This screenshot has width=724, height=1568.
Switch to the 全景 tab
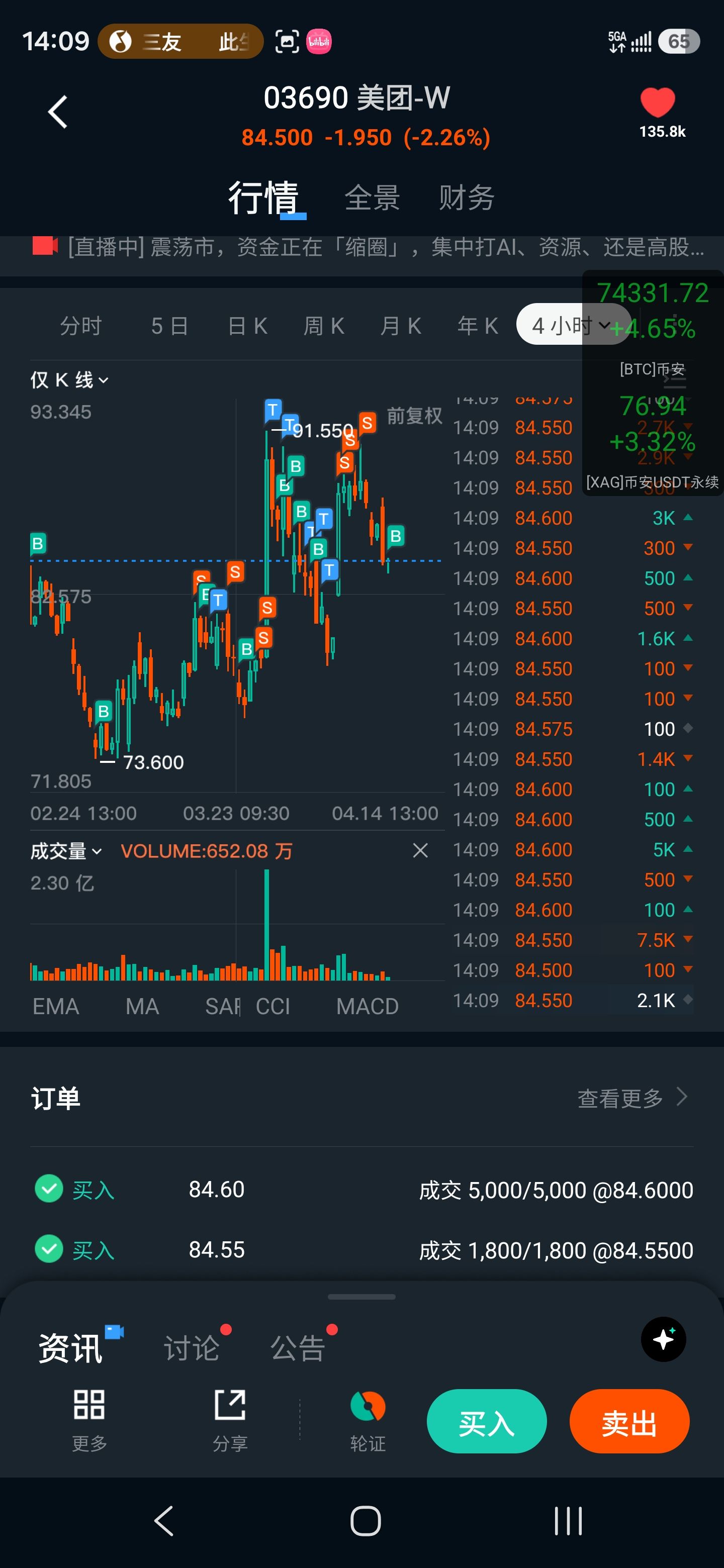tap(372, 198)
